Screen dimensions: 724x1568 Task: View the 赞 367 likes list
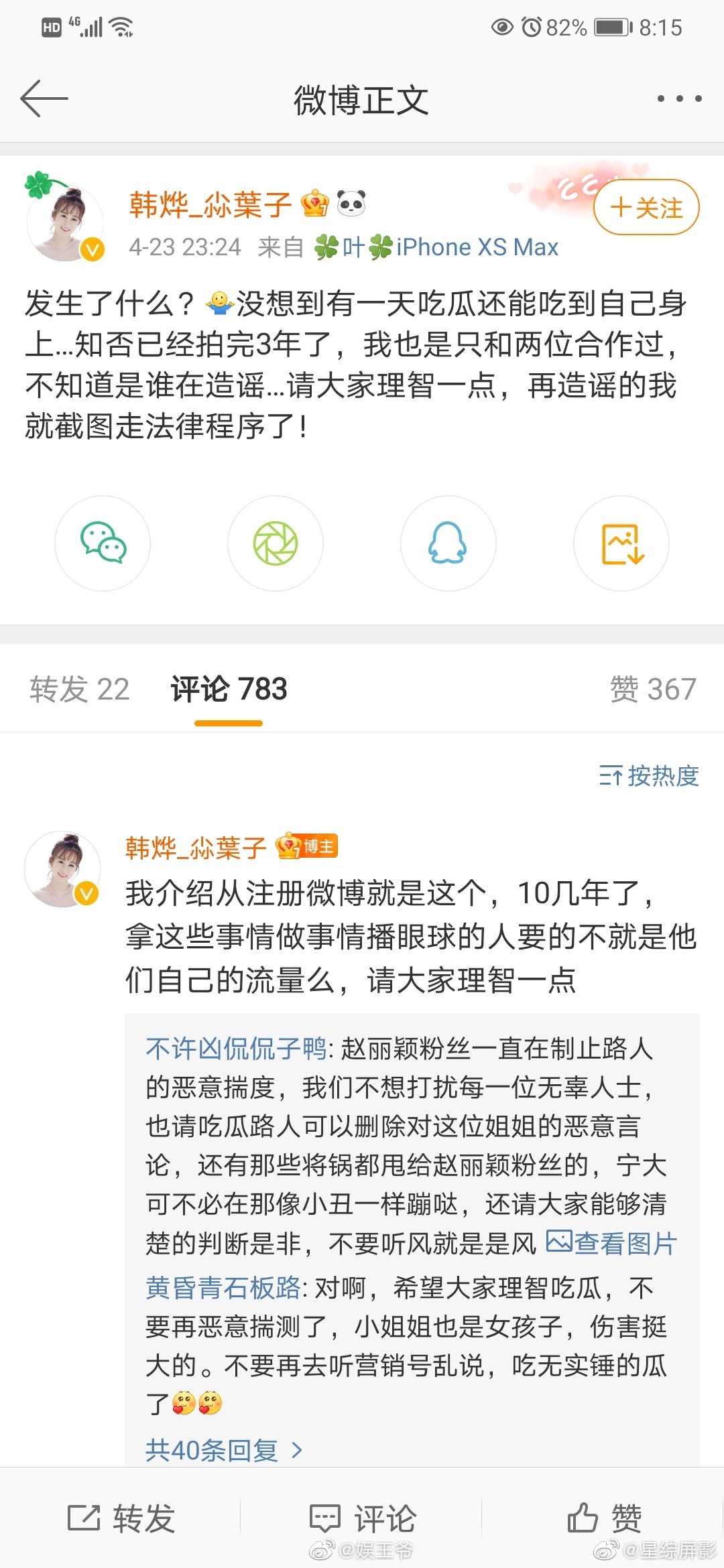tap(652, 689)
